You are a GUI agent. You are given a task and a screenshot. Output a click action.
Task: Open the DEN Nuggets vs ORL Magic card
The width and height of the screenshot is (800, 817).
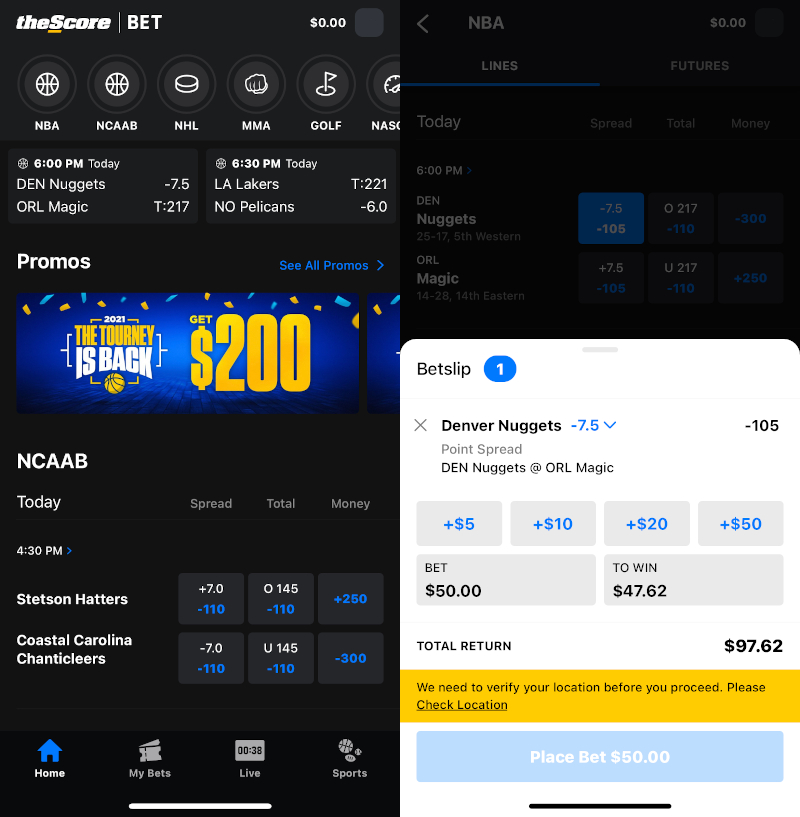tap(103, 186)
